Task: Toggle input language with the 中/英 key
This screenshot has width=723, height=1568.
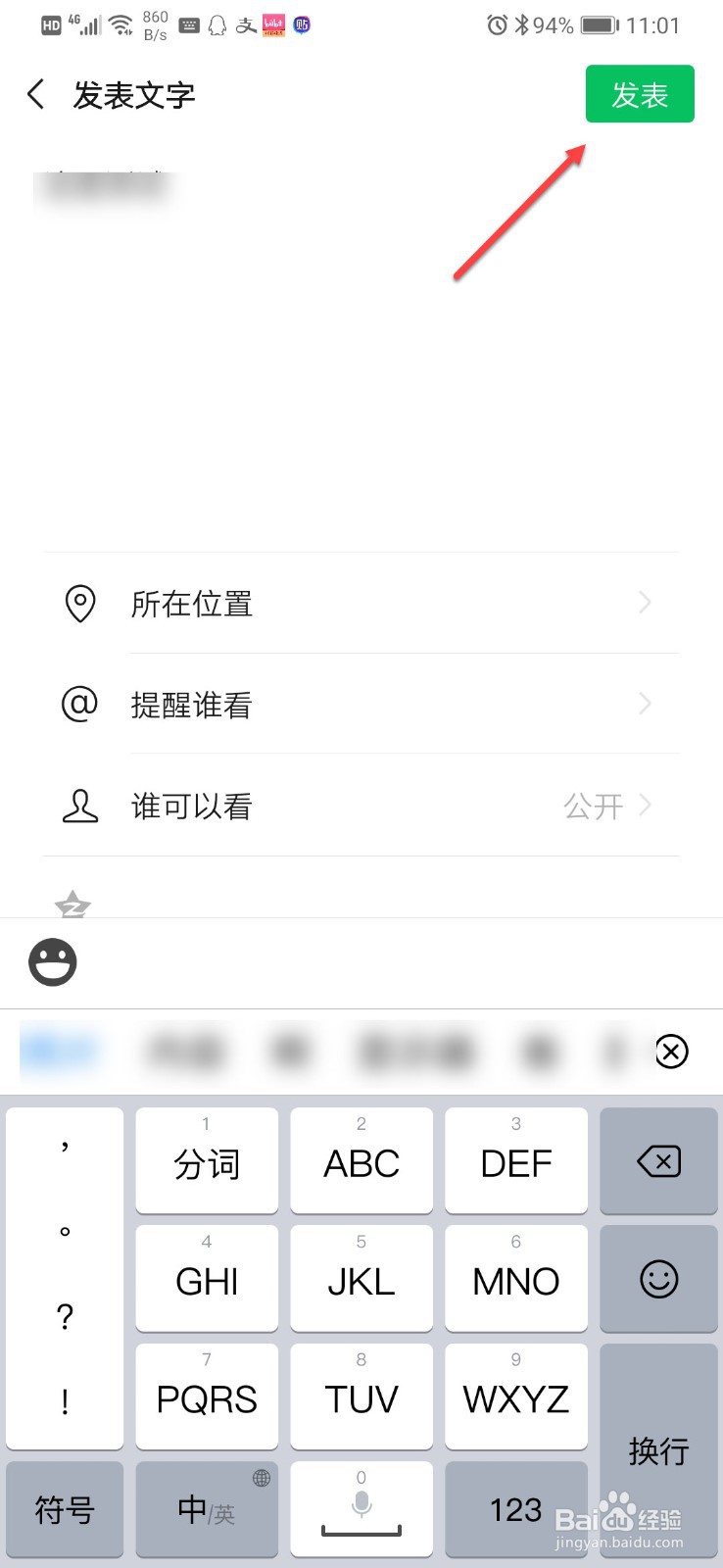Action: click(206, 1509)
